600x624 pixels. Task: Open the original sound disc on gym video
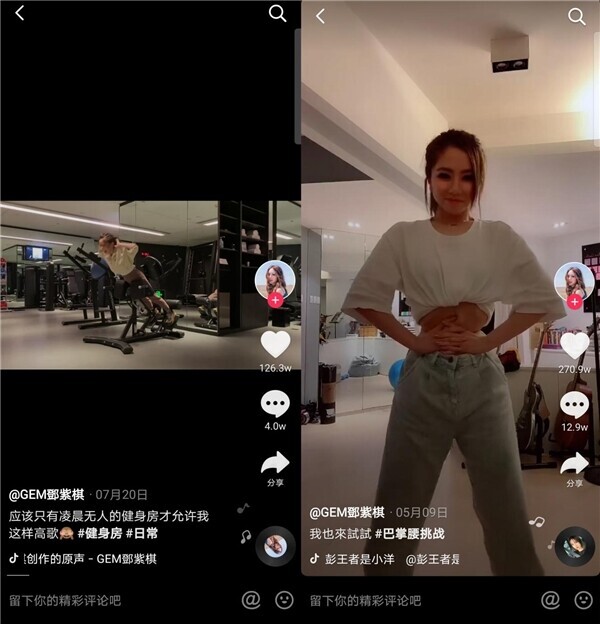275,546
